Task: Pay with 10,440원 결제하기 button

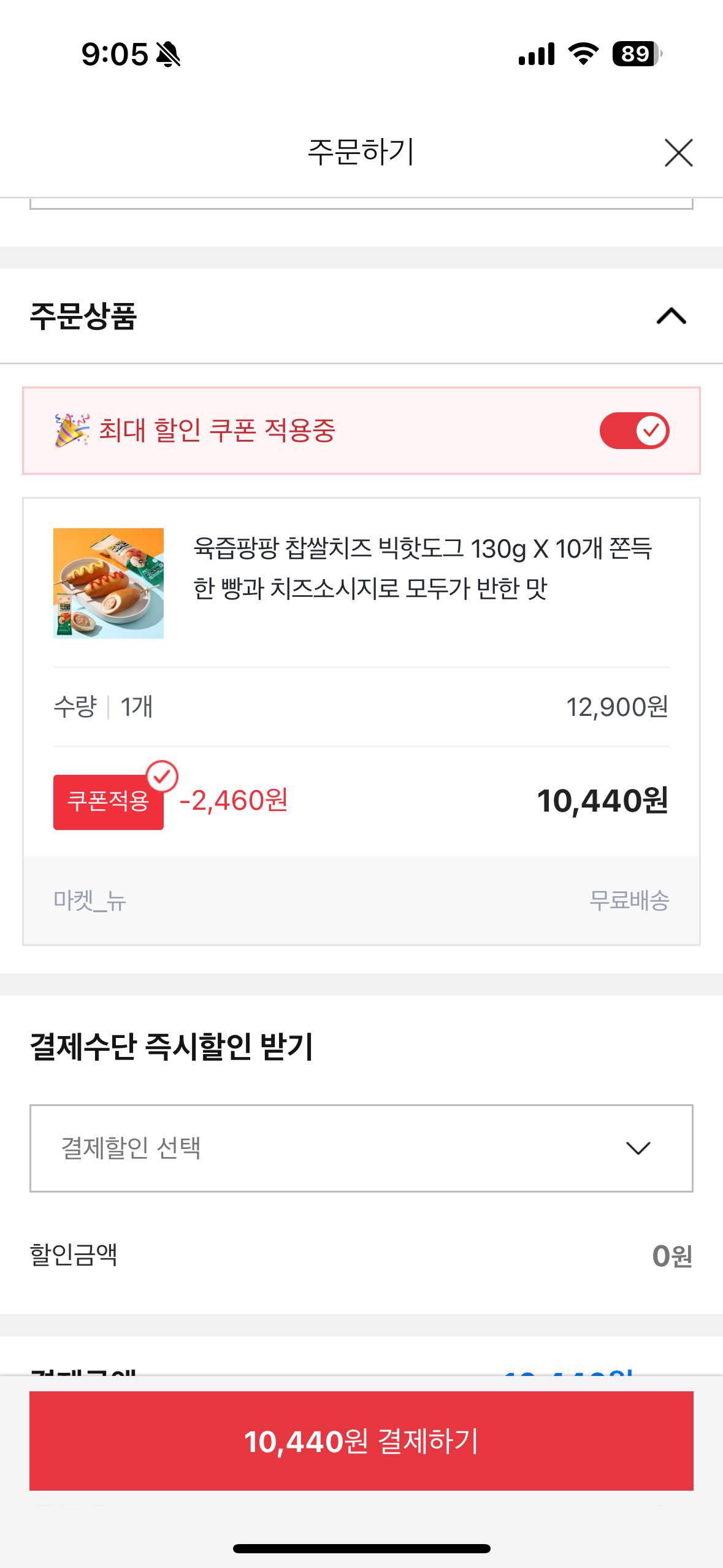Action: click(361, 1440)
